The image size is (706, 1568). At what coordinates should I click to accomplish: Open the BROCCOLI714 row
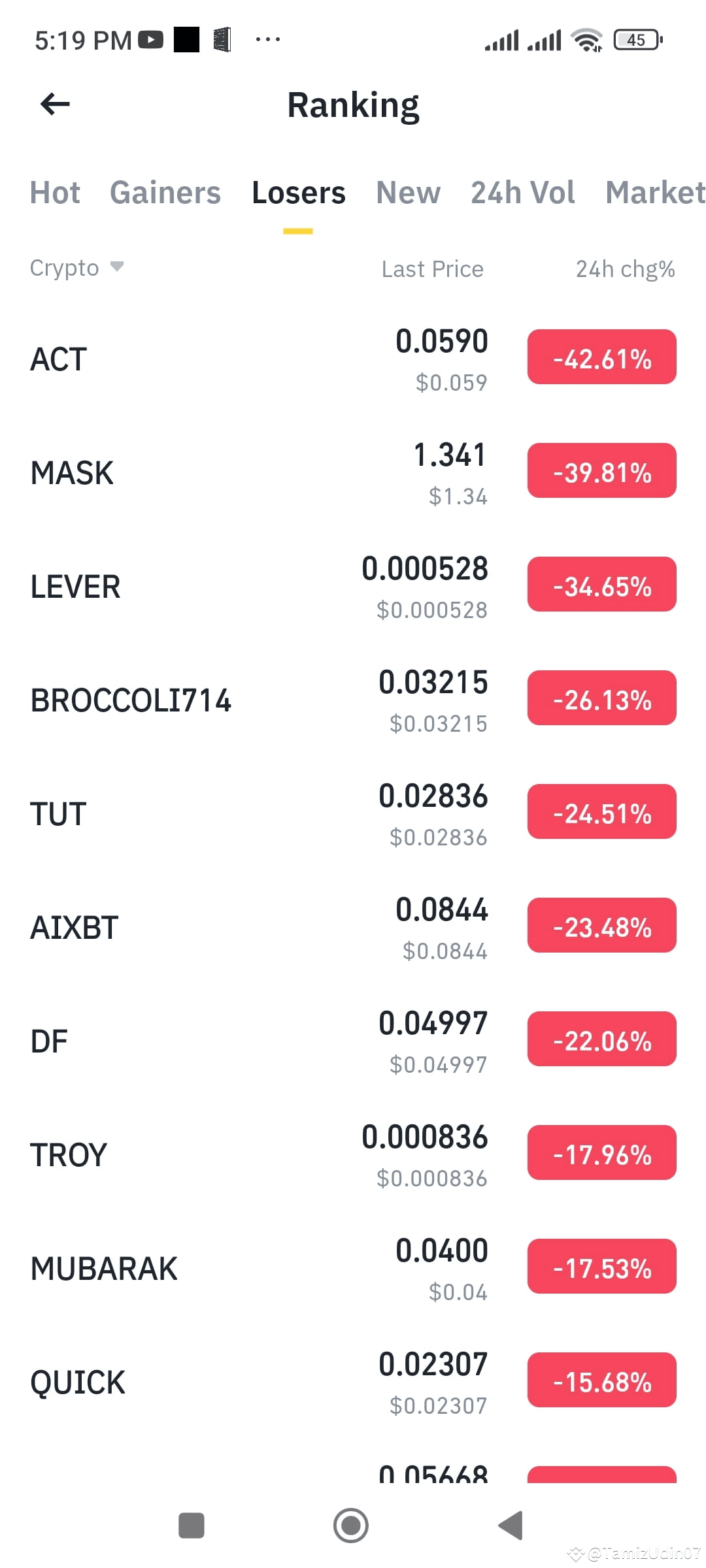pos(353,700)
